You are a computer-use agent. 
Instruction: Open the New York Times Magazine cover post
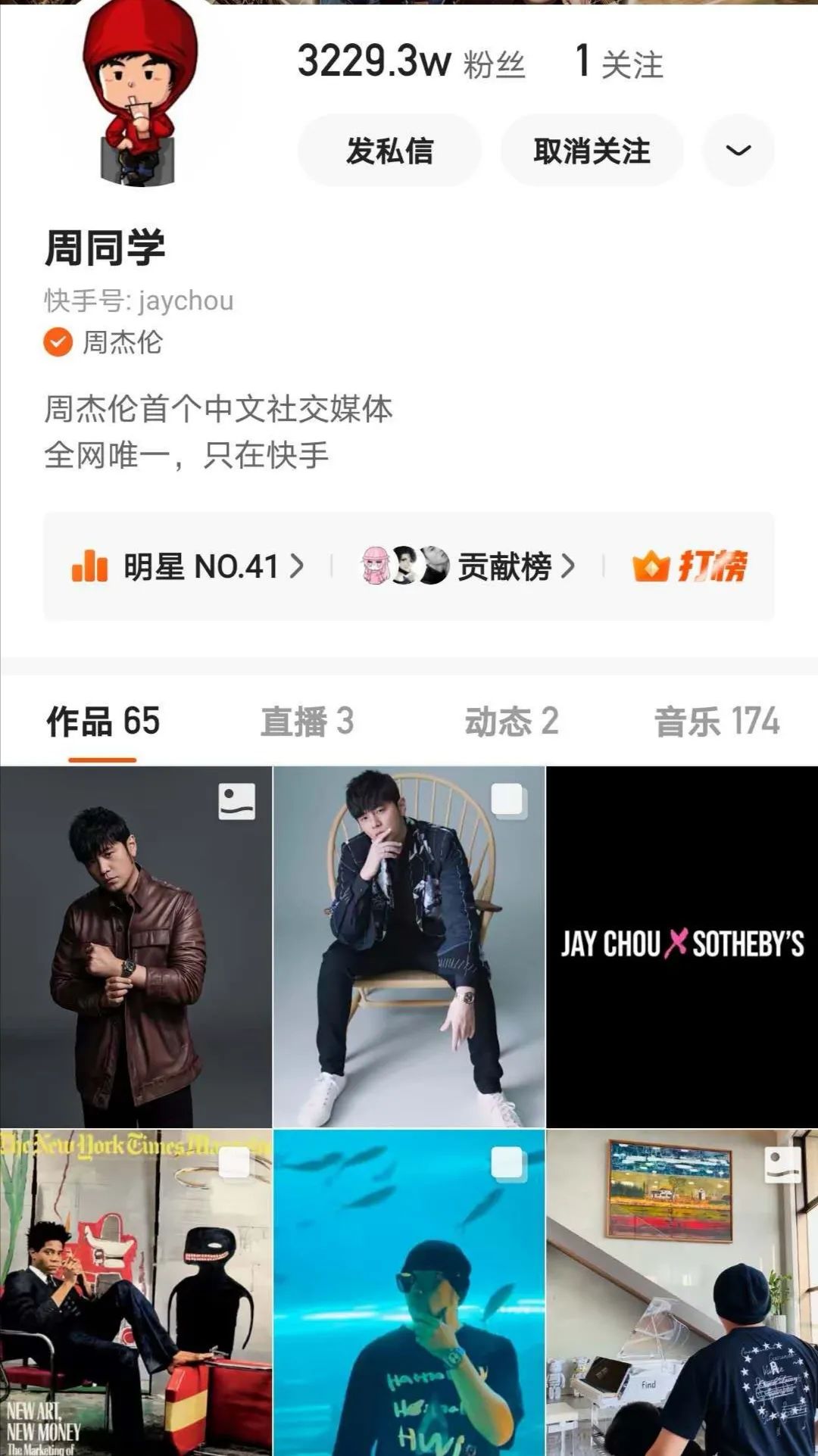pos(136,1292)
